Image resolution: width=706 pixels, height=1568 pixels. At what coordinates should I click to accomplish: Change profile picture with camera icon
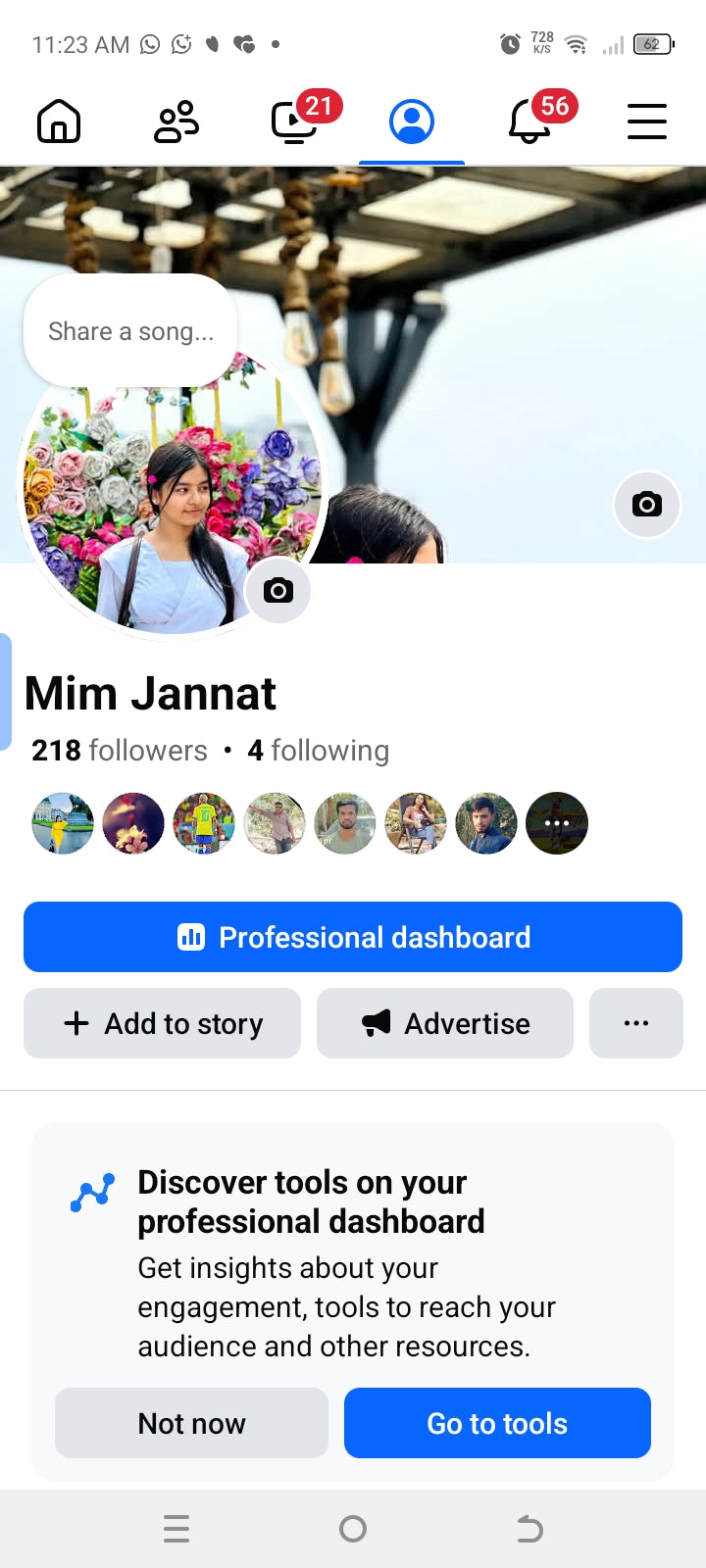(x=278, y=591)
